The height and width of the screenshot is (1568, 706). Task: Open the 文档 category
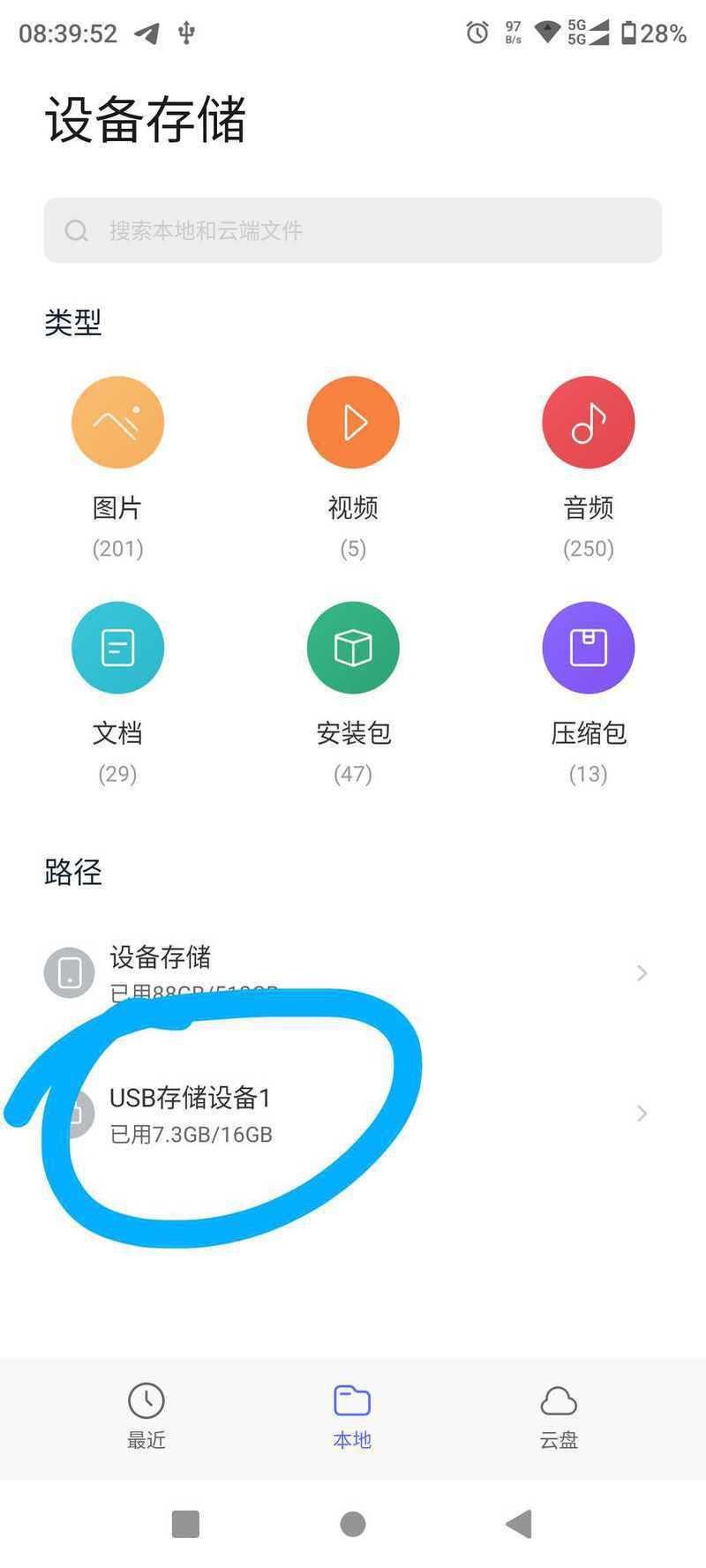point(117,649)
